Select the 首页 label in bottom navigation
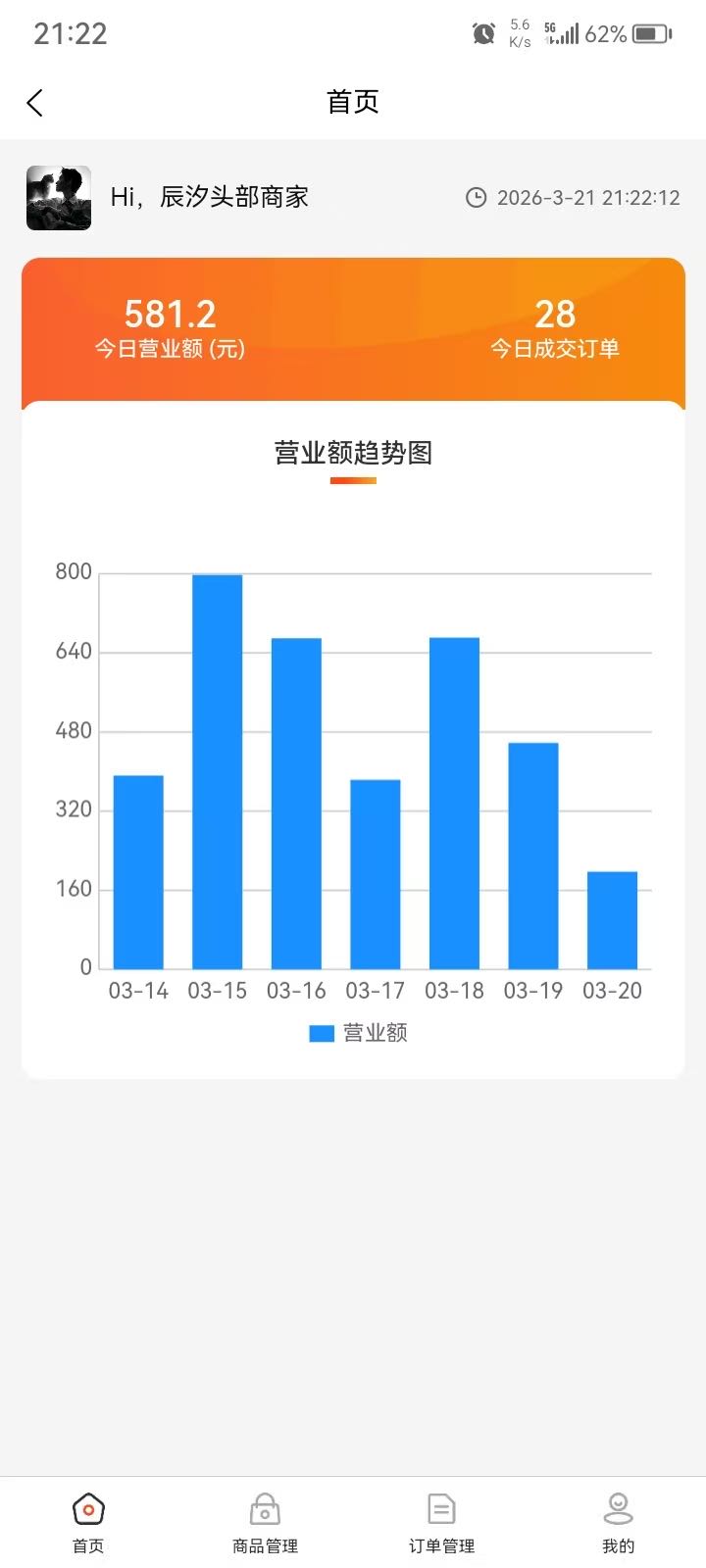The width and height of the screenshot is (706, 1568). 88,1546
